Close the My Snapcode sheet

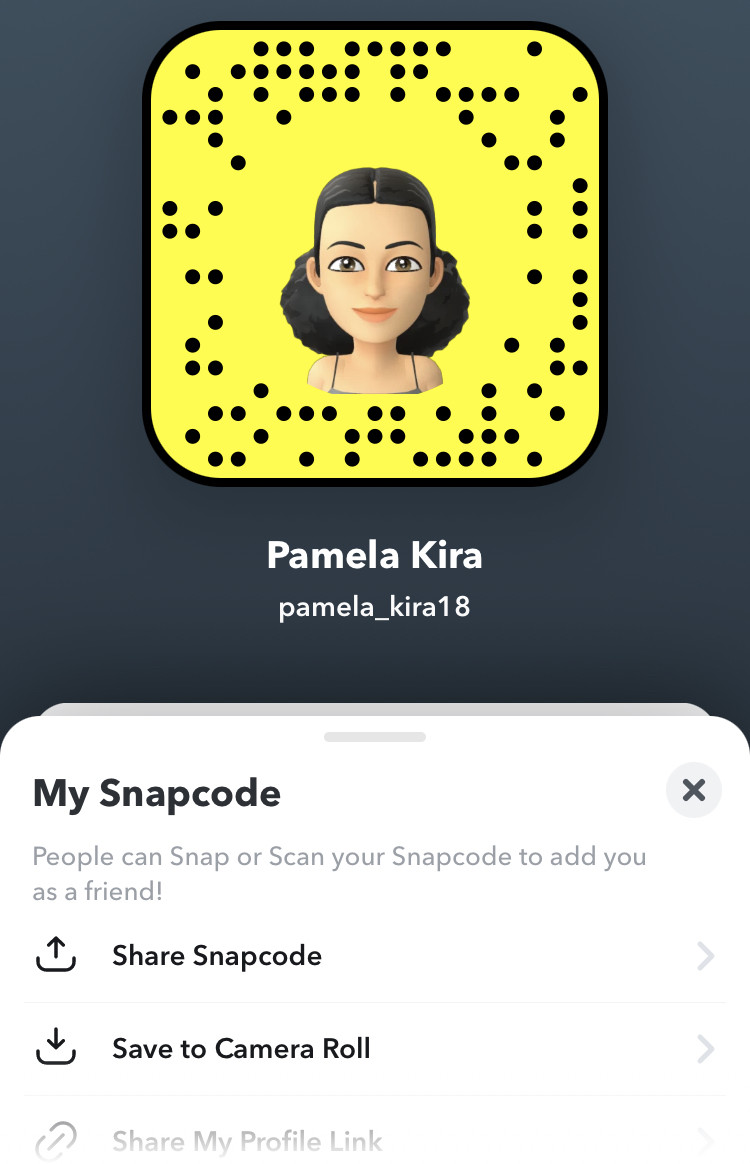693,791
